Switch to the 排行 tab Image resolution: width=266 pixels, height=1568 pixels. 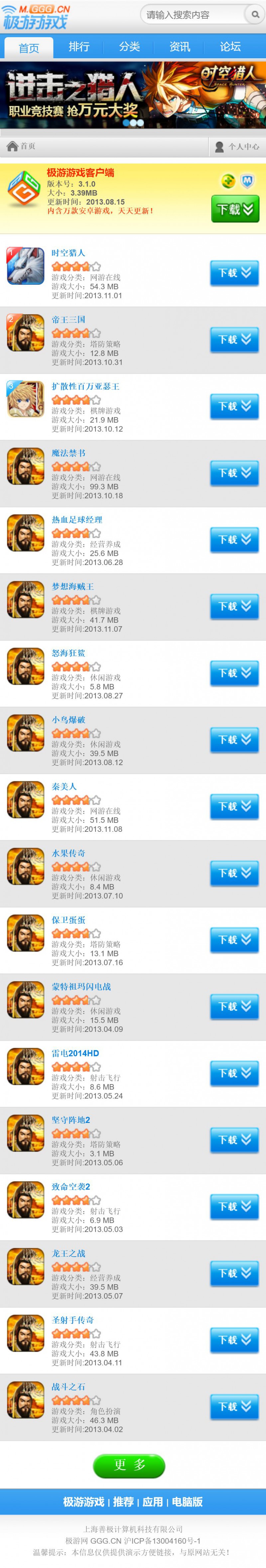tap(79, 46)
